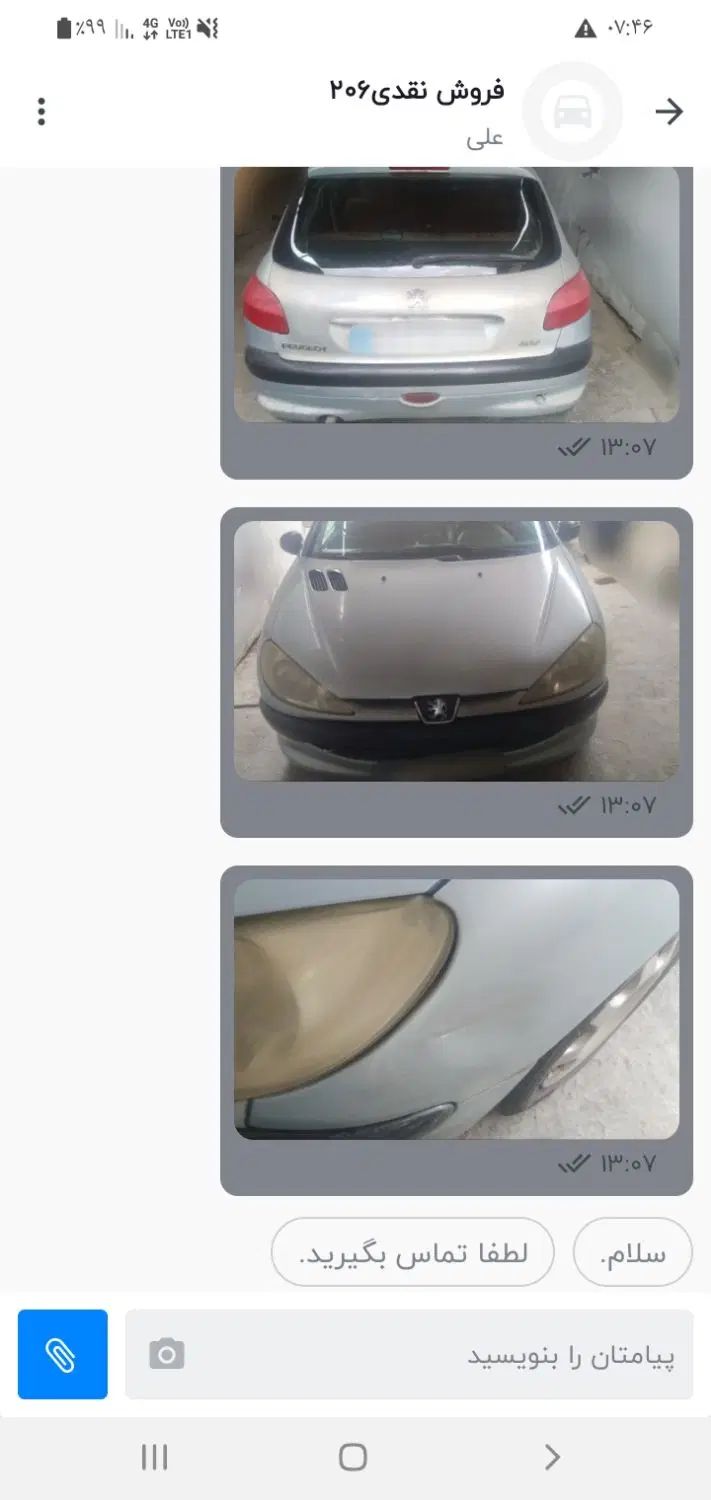The image size is (711, 1500).
Task: Open the front hood photo of the car
Action: 456,650
